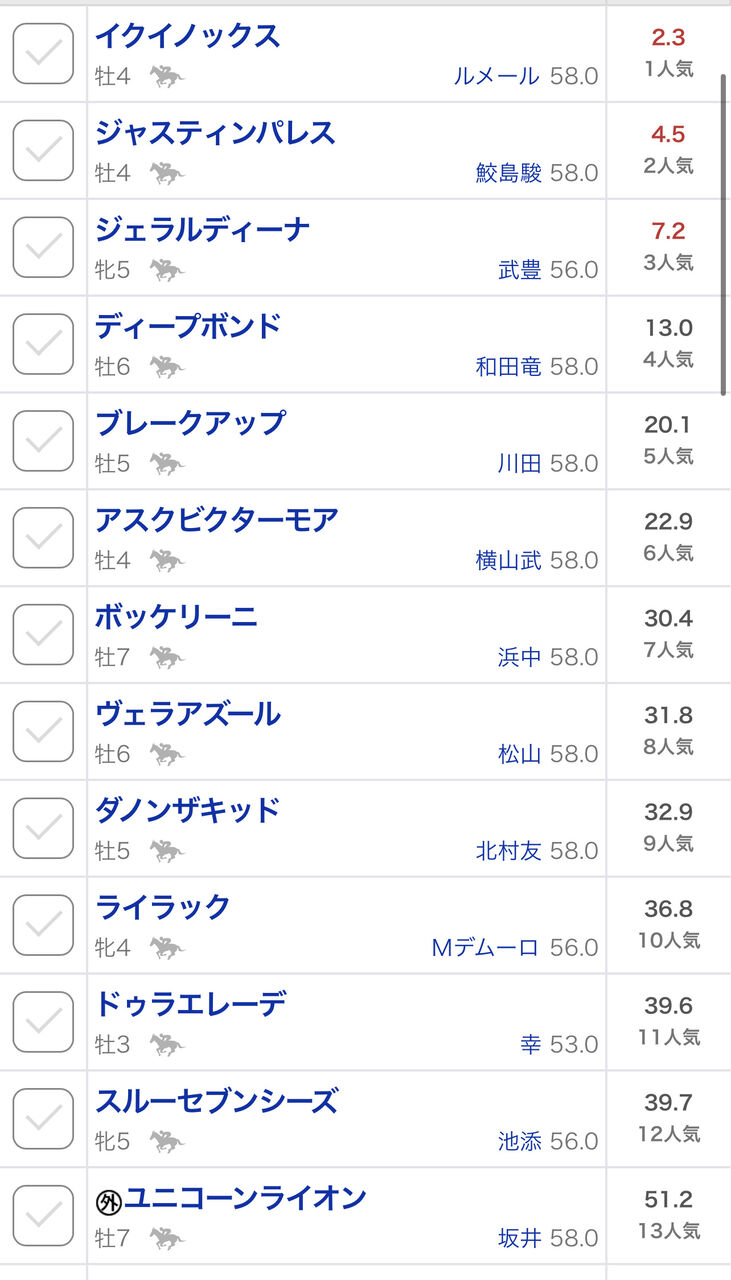
Task: Select the ライラック checkbox
Action: point(43,925)
